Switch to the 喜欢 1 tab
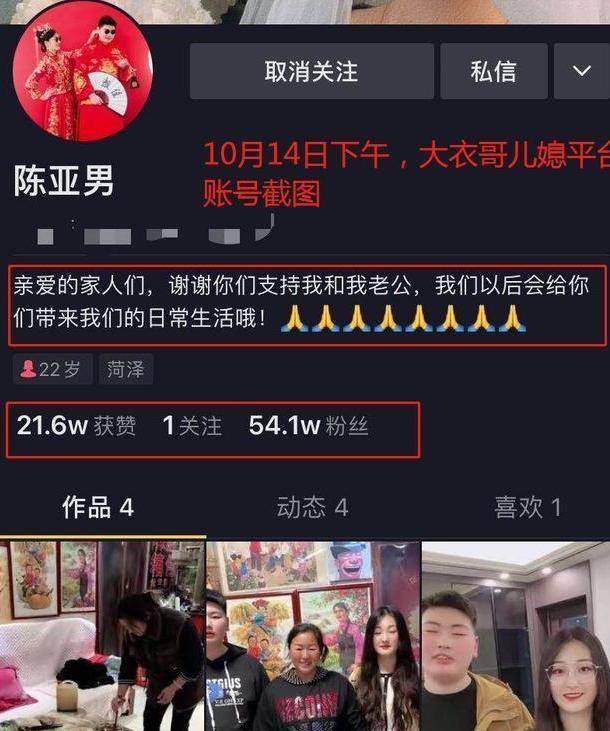610x731 pixels. [527, 507]
